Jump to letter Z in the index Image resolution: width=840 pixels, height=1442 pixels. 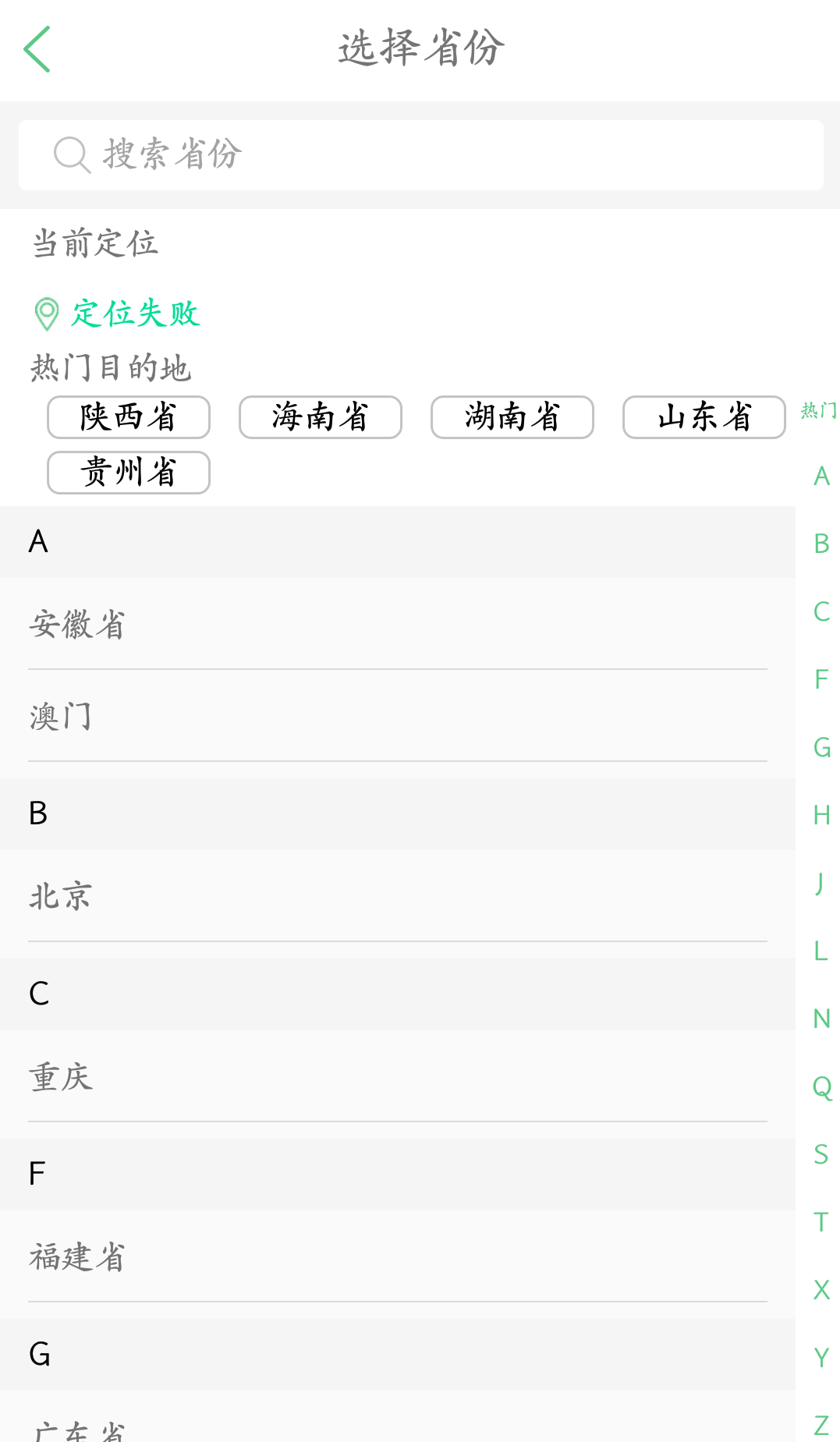click(x=821, y=1425)
